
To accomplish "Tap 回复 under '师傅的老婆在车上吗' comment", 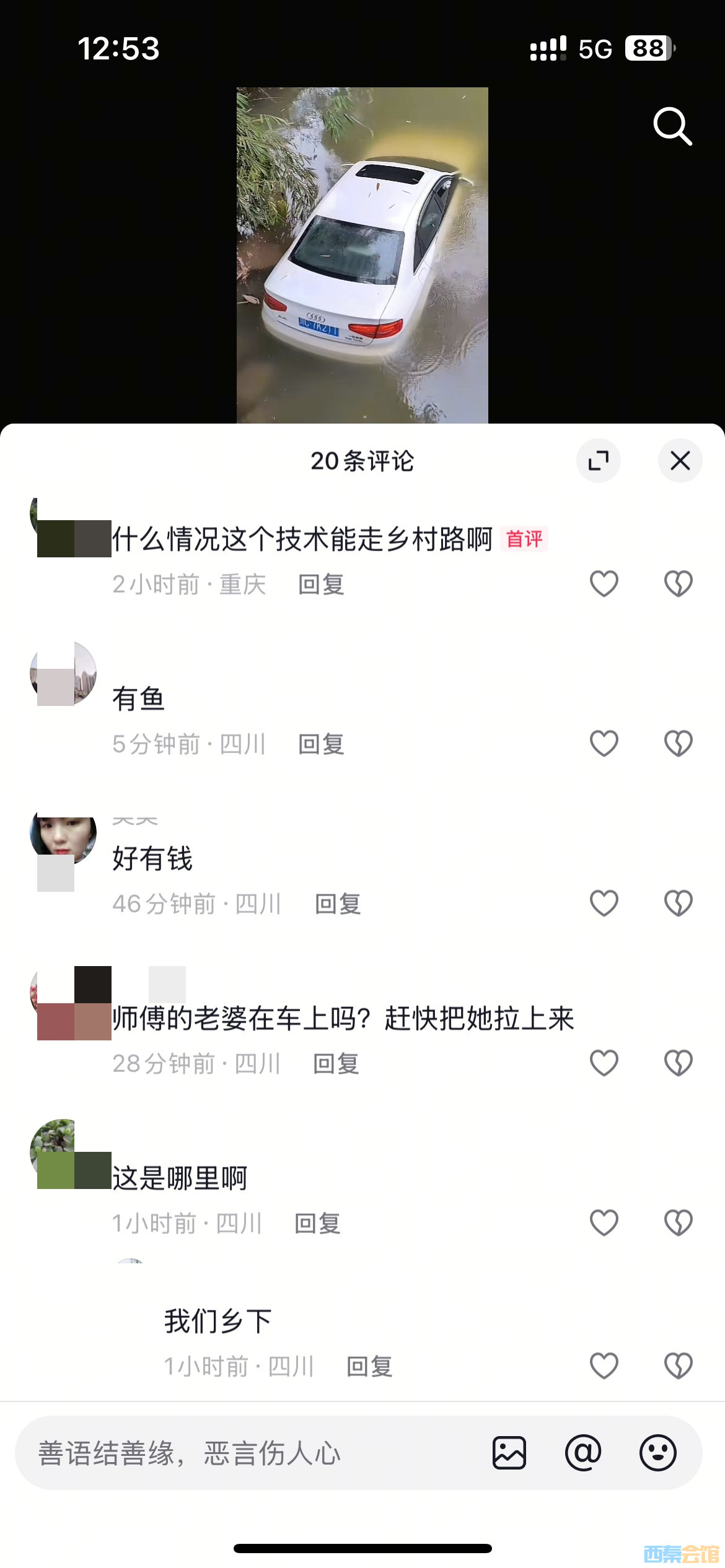I will click(336, 1064).
